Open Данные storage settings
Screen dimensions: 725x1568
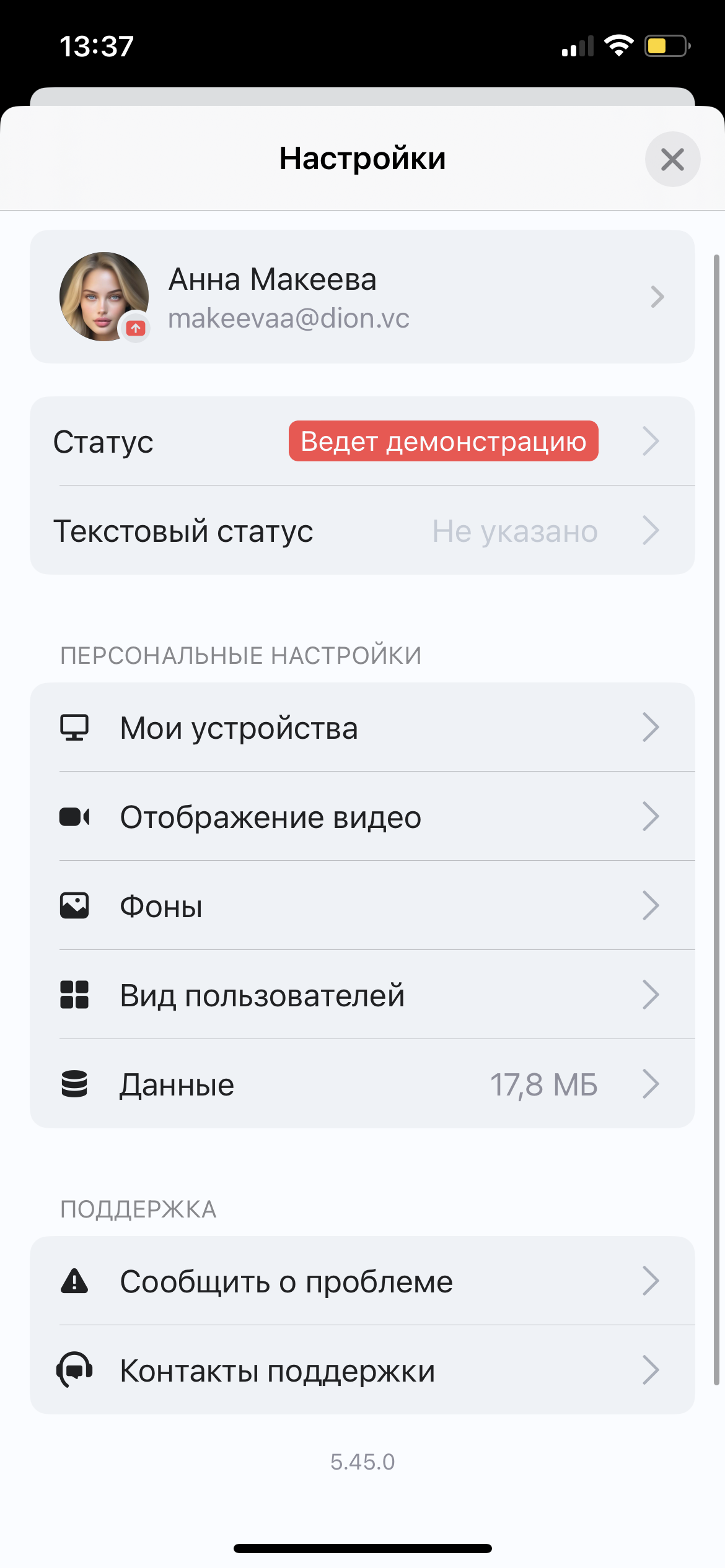[362, 1084]
